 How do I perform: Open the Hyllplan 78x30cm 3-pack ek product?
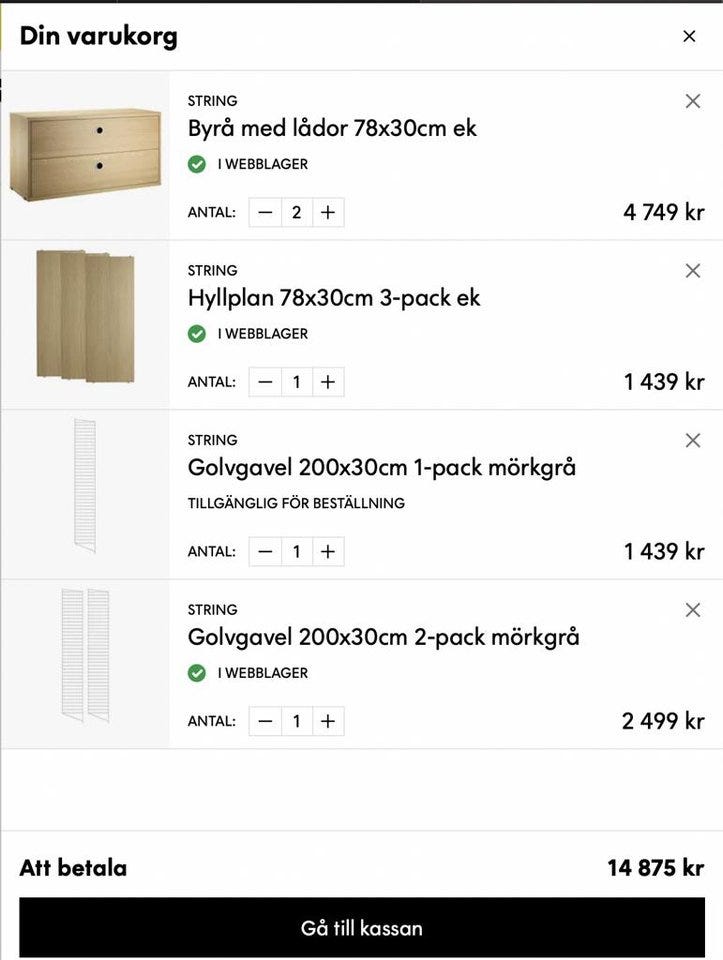335,298
